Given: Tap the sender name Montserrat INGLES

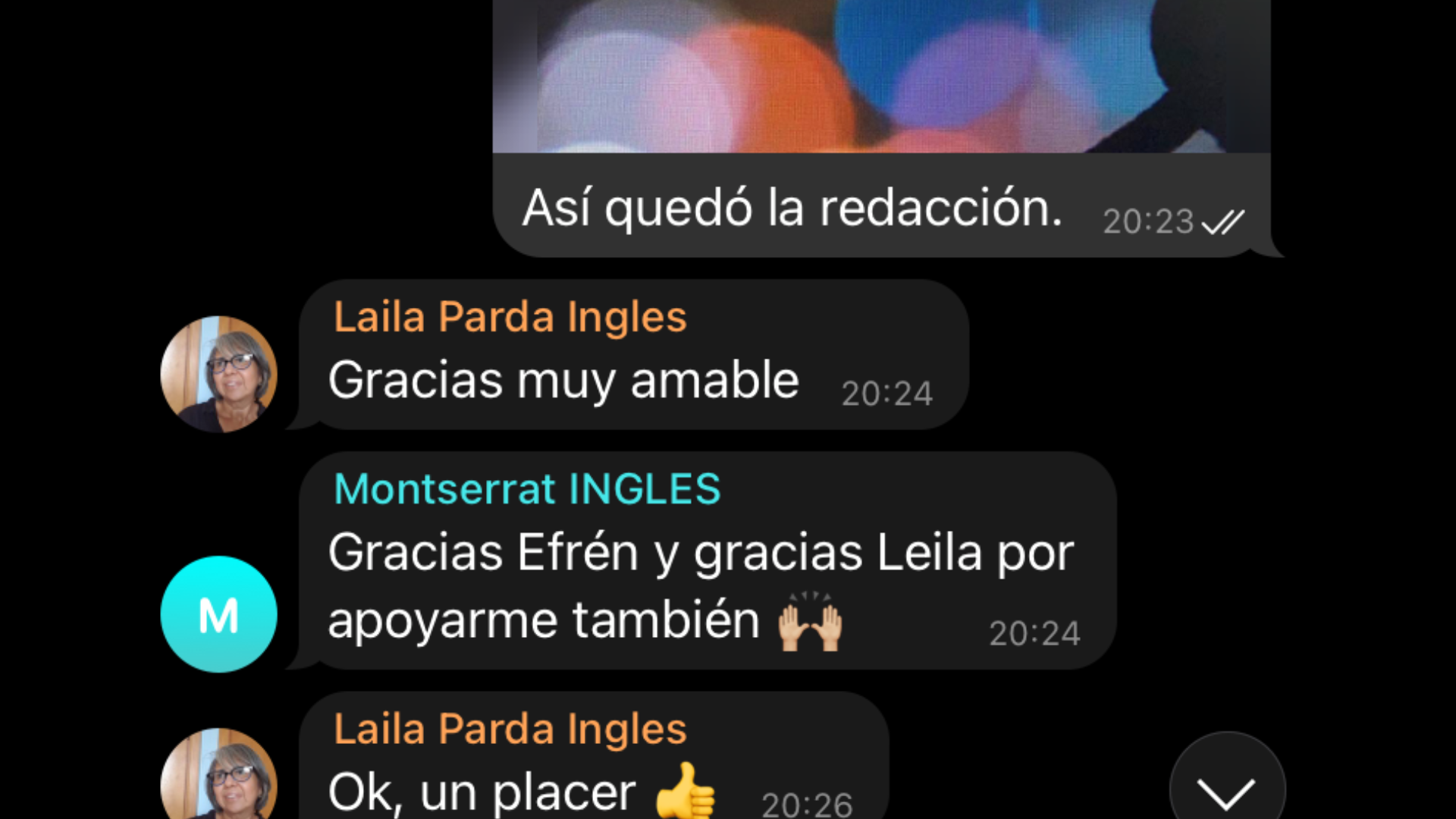Looking at the screenshot, I should click(x=527, y=489).
